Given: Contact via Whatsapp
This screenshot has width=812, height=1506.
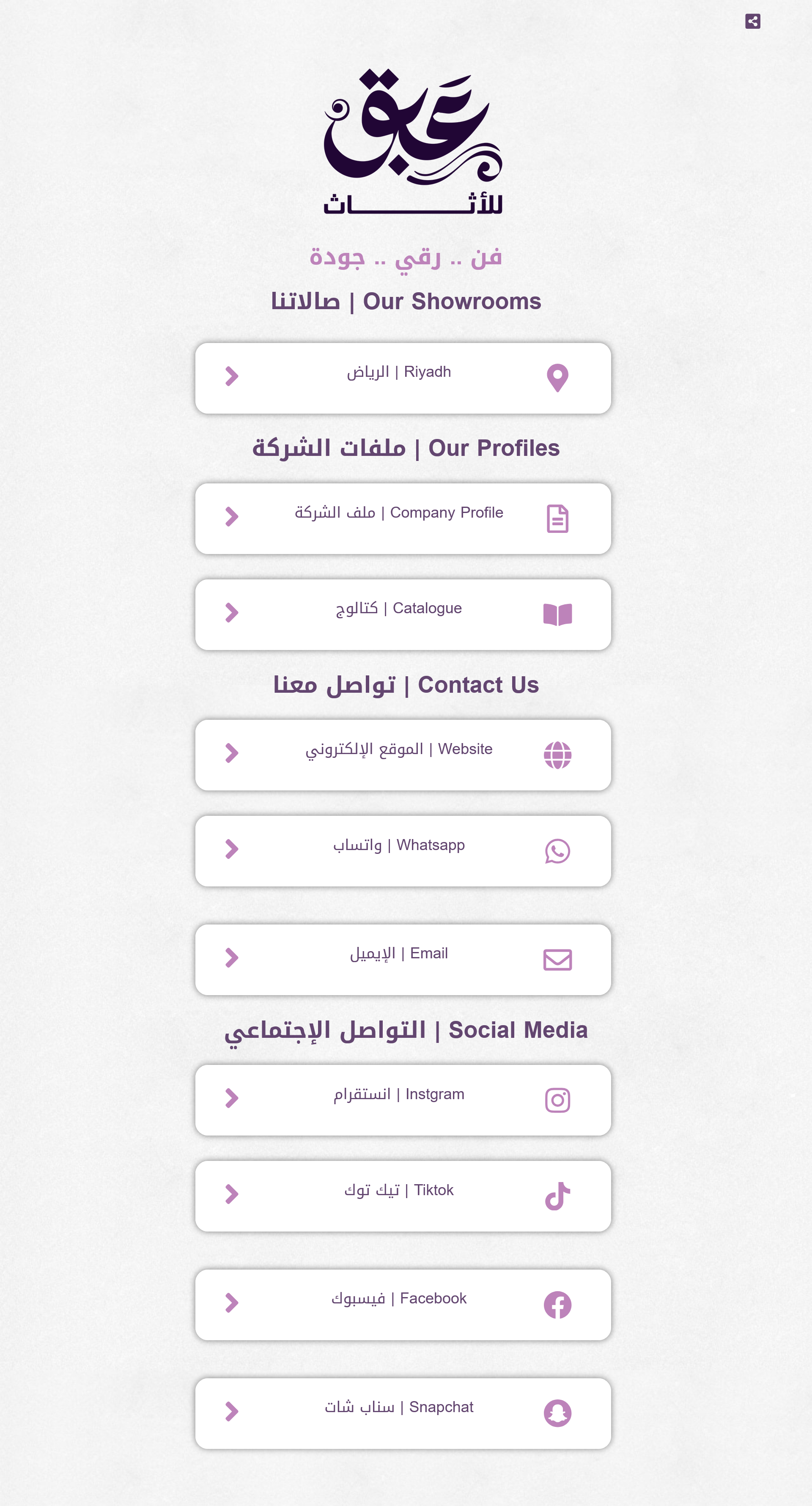Looking at the screenshot, I should (403, 850).
